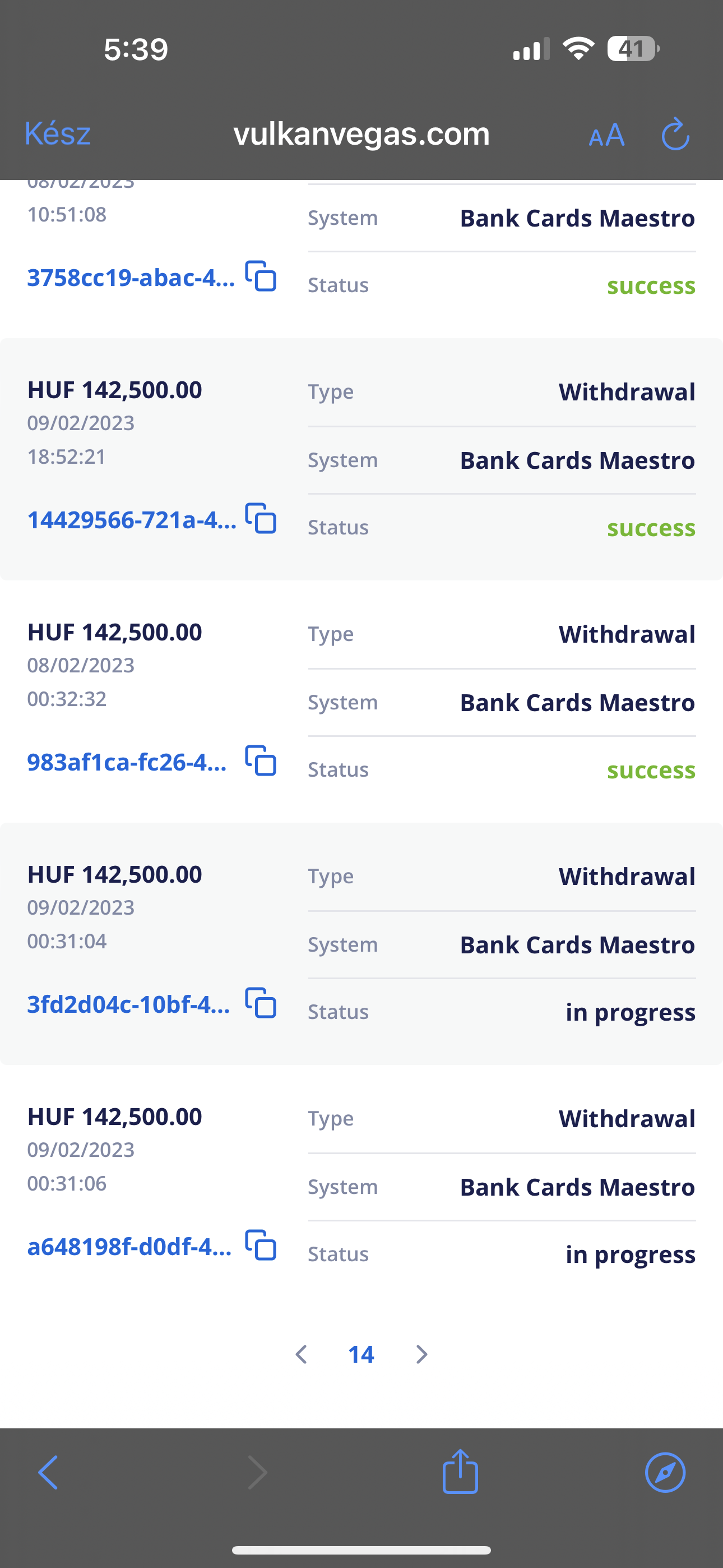Tap the 3758cc19-abac-4... transaction link
The width and height of the screenshot is (723, 1568).
coord(131,278)
